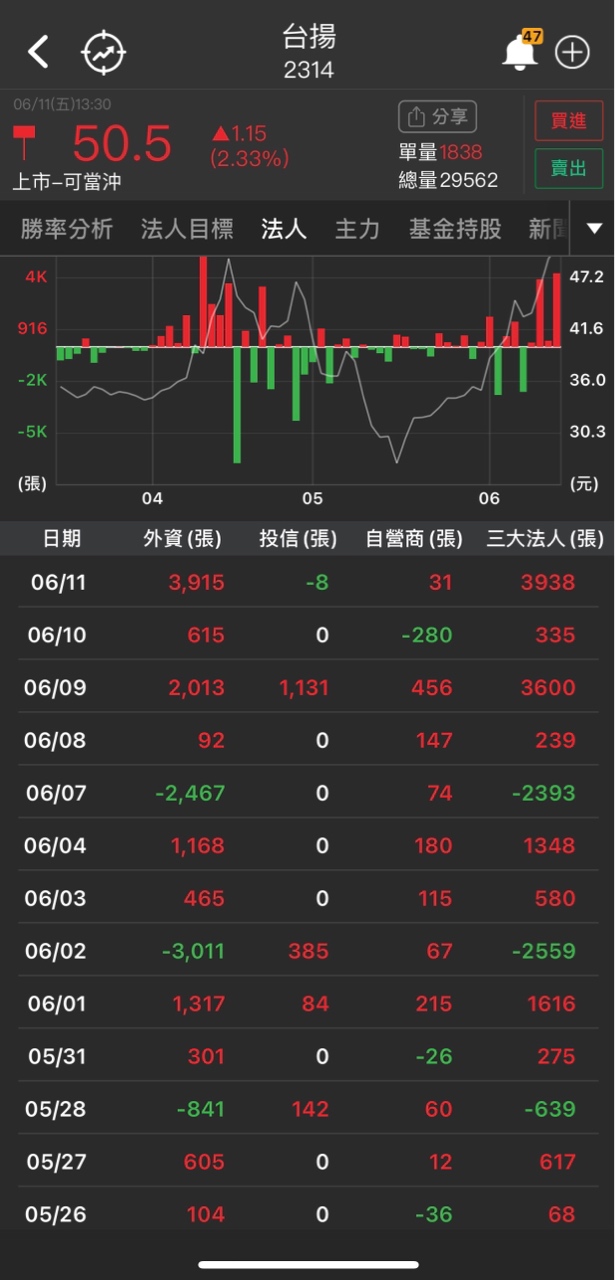Screen dimensions: 615x1280
Task: Switch to the 法人目標 tab
Action: pos(187,229)
